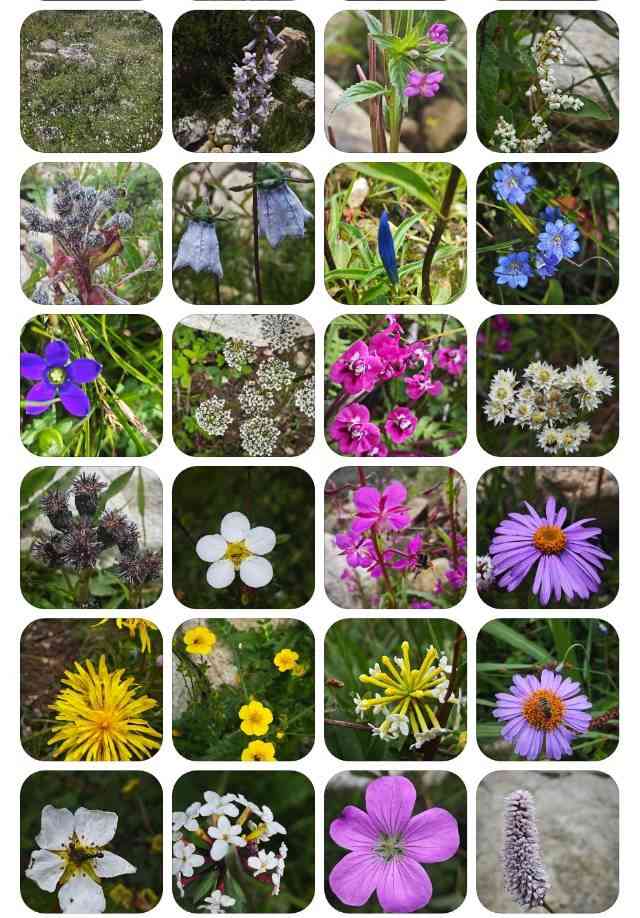
Task: Open the spidery yellow flower photo
Action: [395, 689]
